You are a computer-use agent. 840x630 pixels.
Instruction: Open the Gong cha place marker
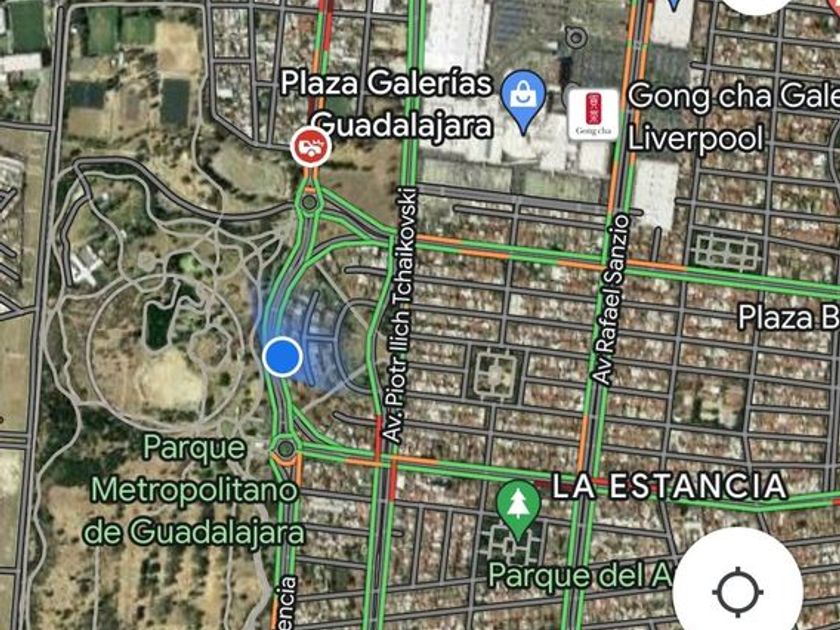593,113
